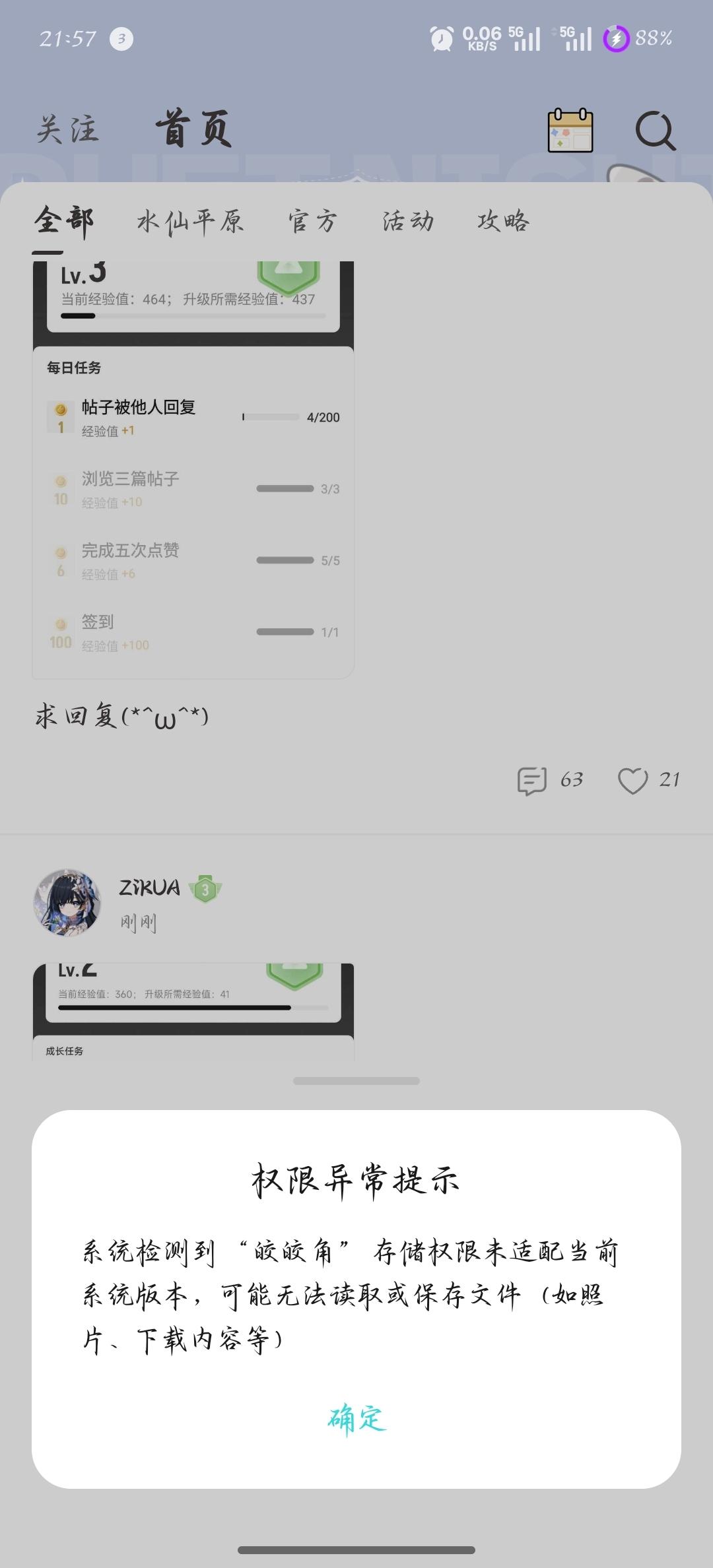Open ZIKUA's Lv.2 screenshot image

(193, 1011)
